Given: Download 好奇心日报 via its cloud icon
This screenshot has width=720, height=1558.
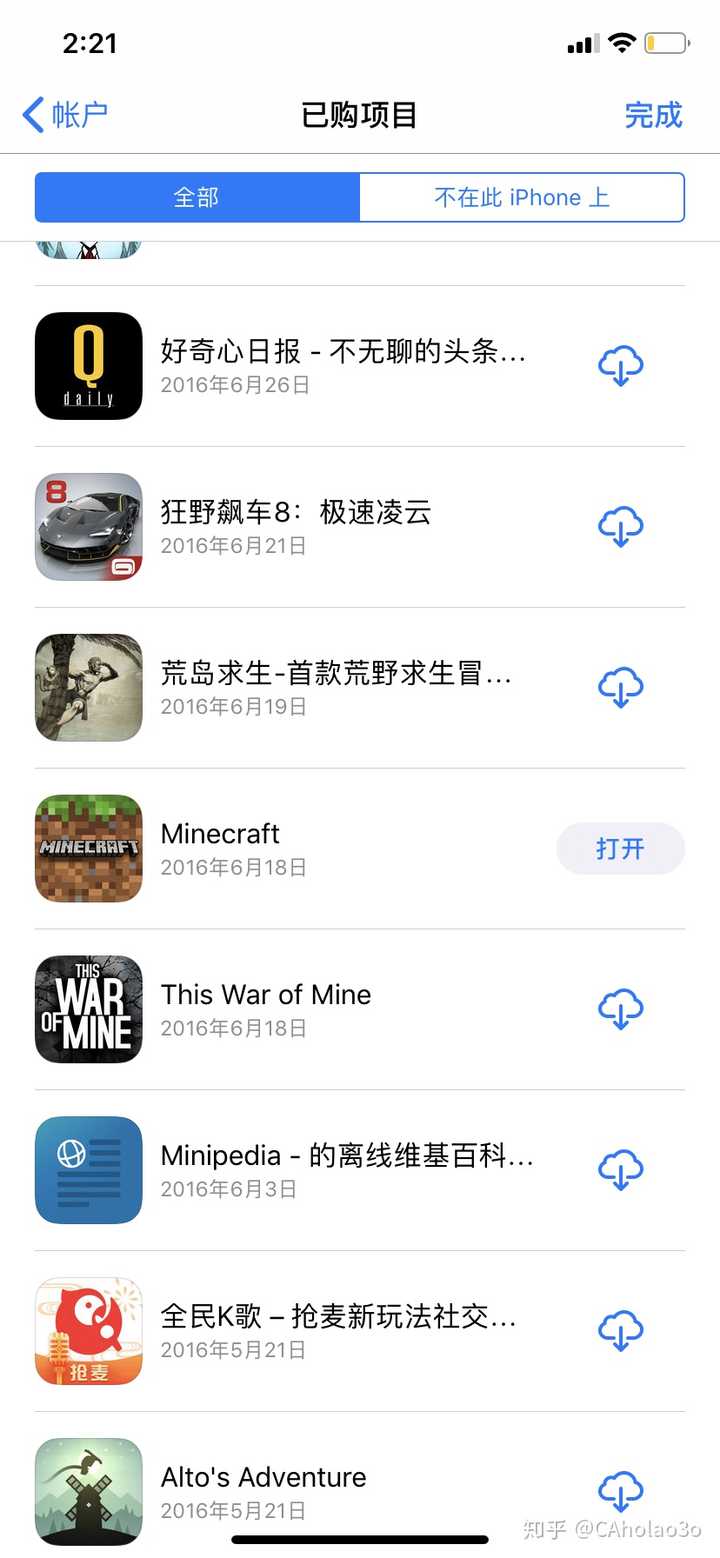Looking at the screenshot, I should 620,364.
